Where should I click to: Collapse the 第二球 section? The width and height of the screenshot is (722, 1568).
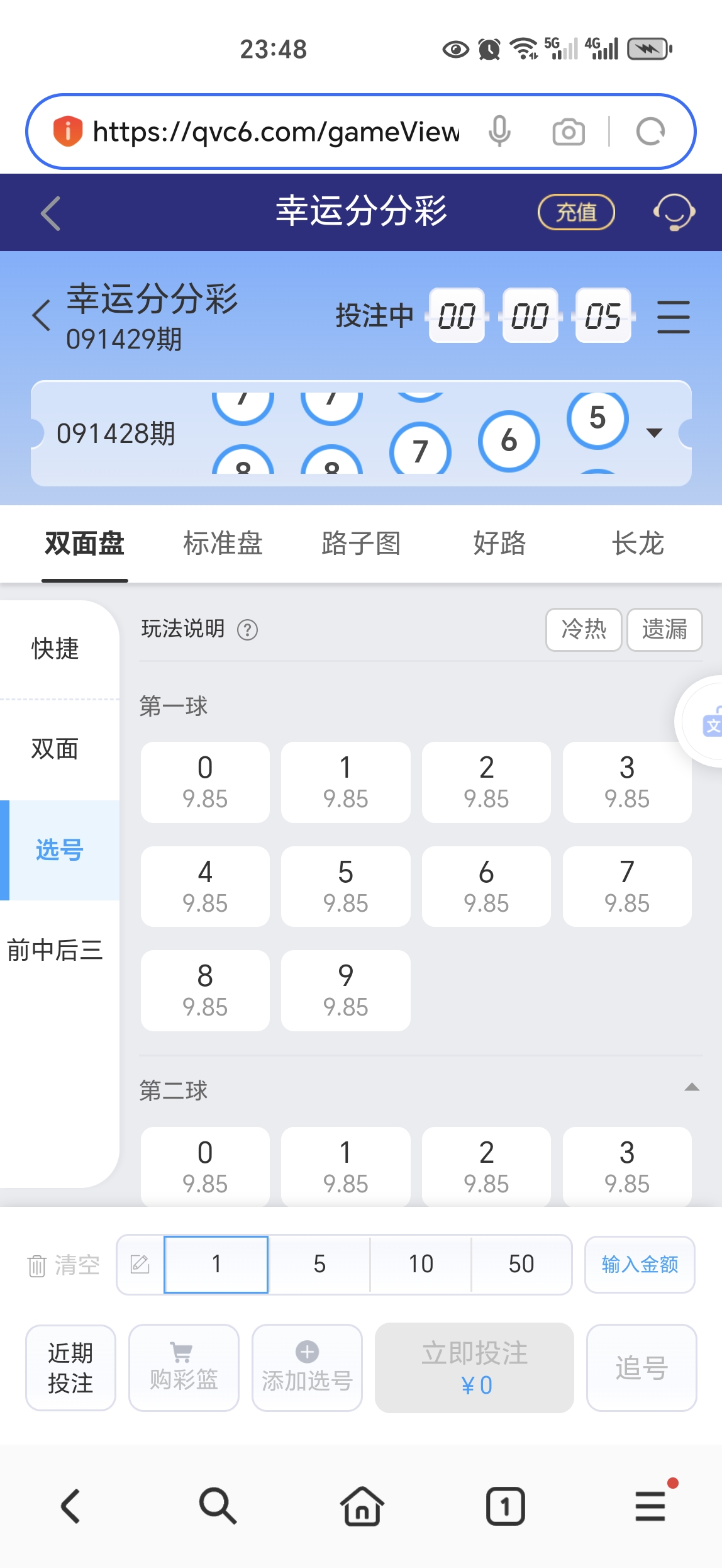692,1087
